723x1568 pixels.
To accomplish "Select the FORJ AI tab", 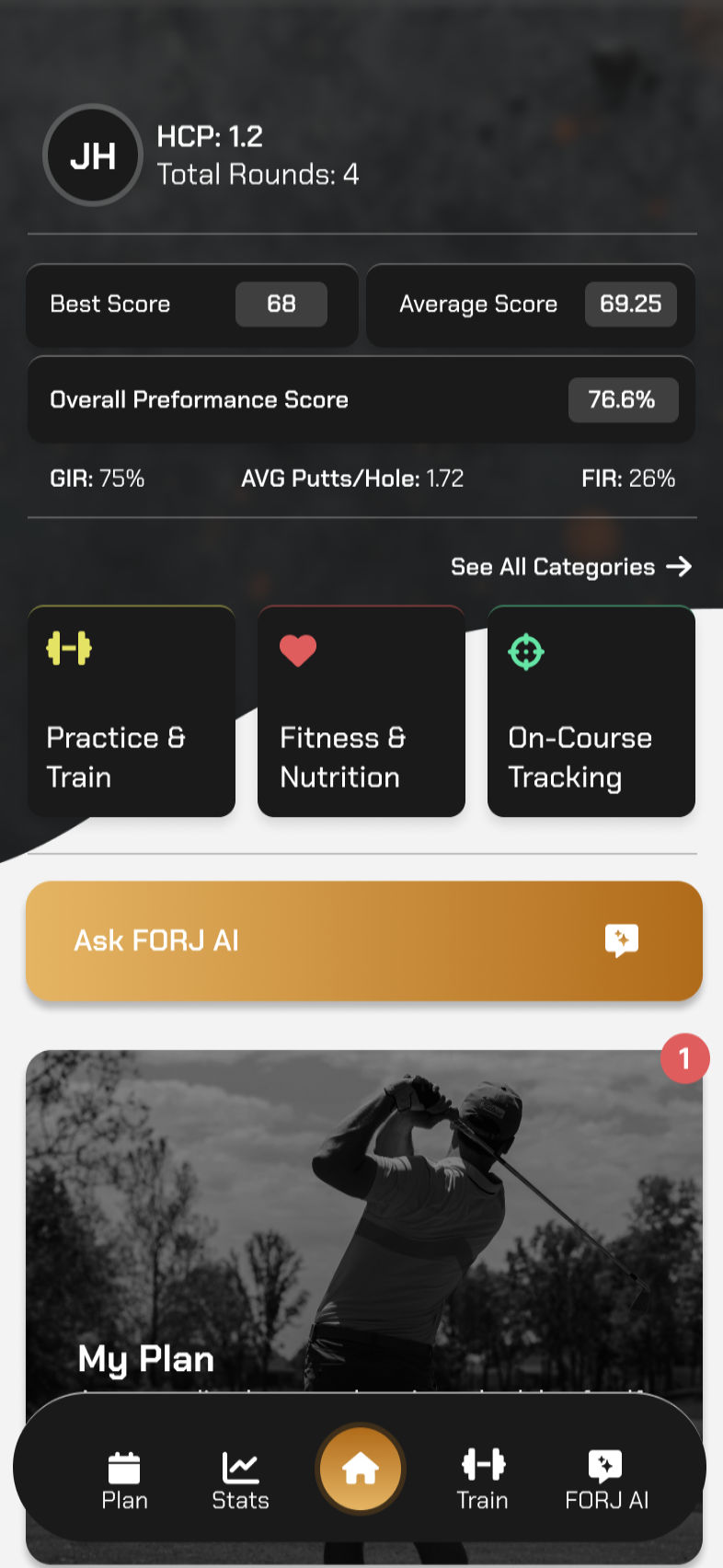I will (x=606, y=1481).
